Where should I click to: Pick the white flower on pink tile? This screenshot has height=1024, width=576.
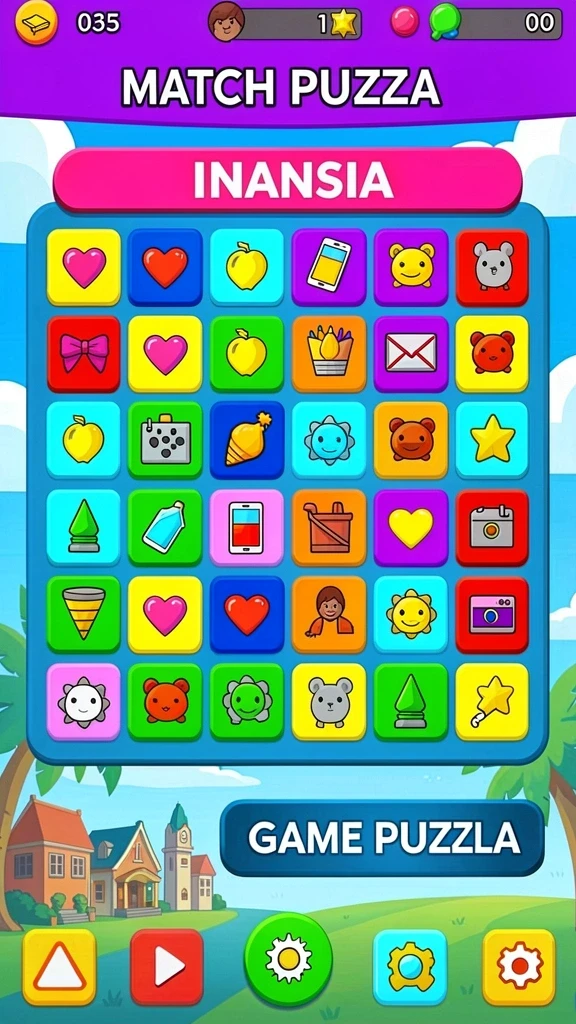84,702
